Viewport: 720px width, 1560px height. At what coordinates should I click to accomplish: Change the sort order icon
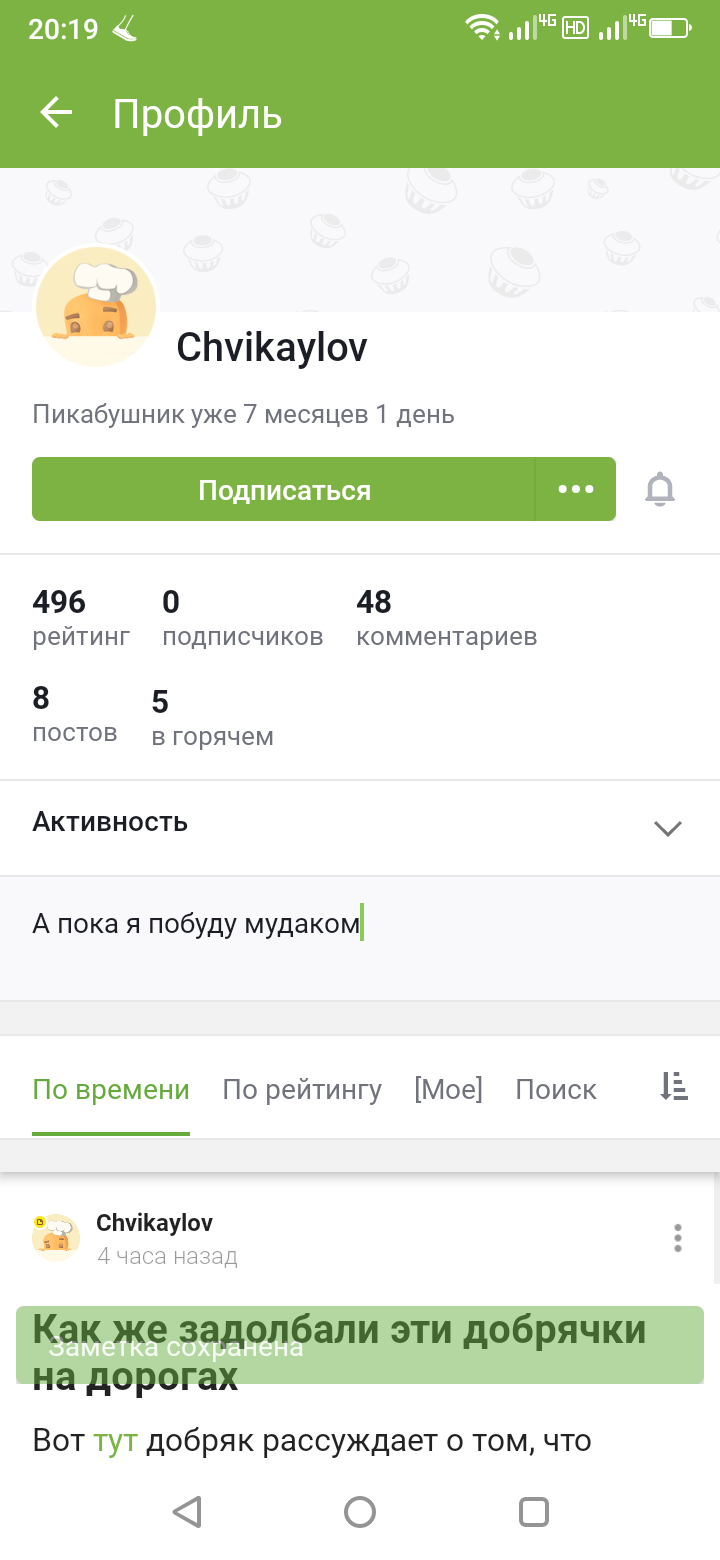tap(674, 1087)
